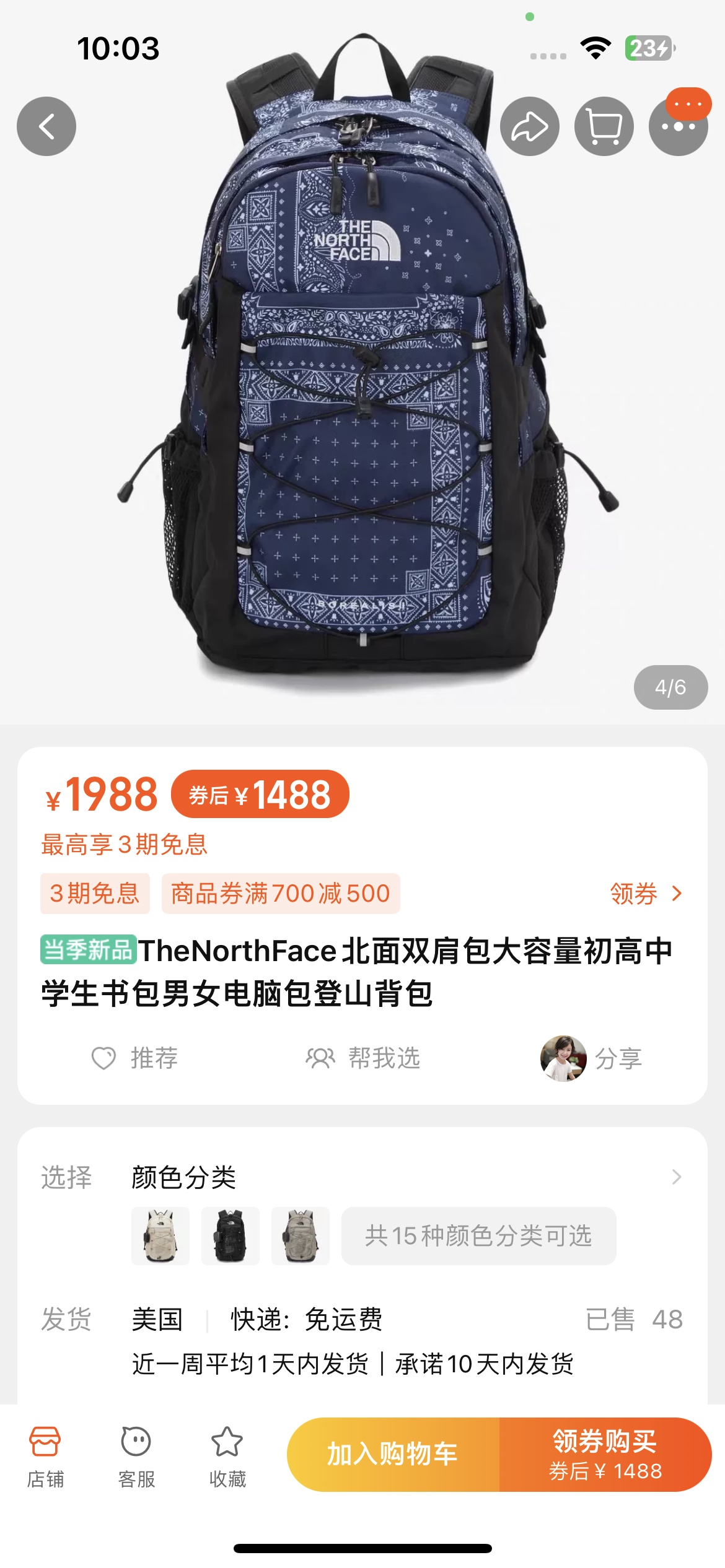Tap 领券 to claim the coupon
This screenshot has height=1568, width=725.
[x=645, y=894]
